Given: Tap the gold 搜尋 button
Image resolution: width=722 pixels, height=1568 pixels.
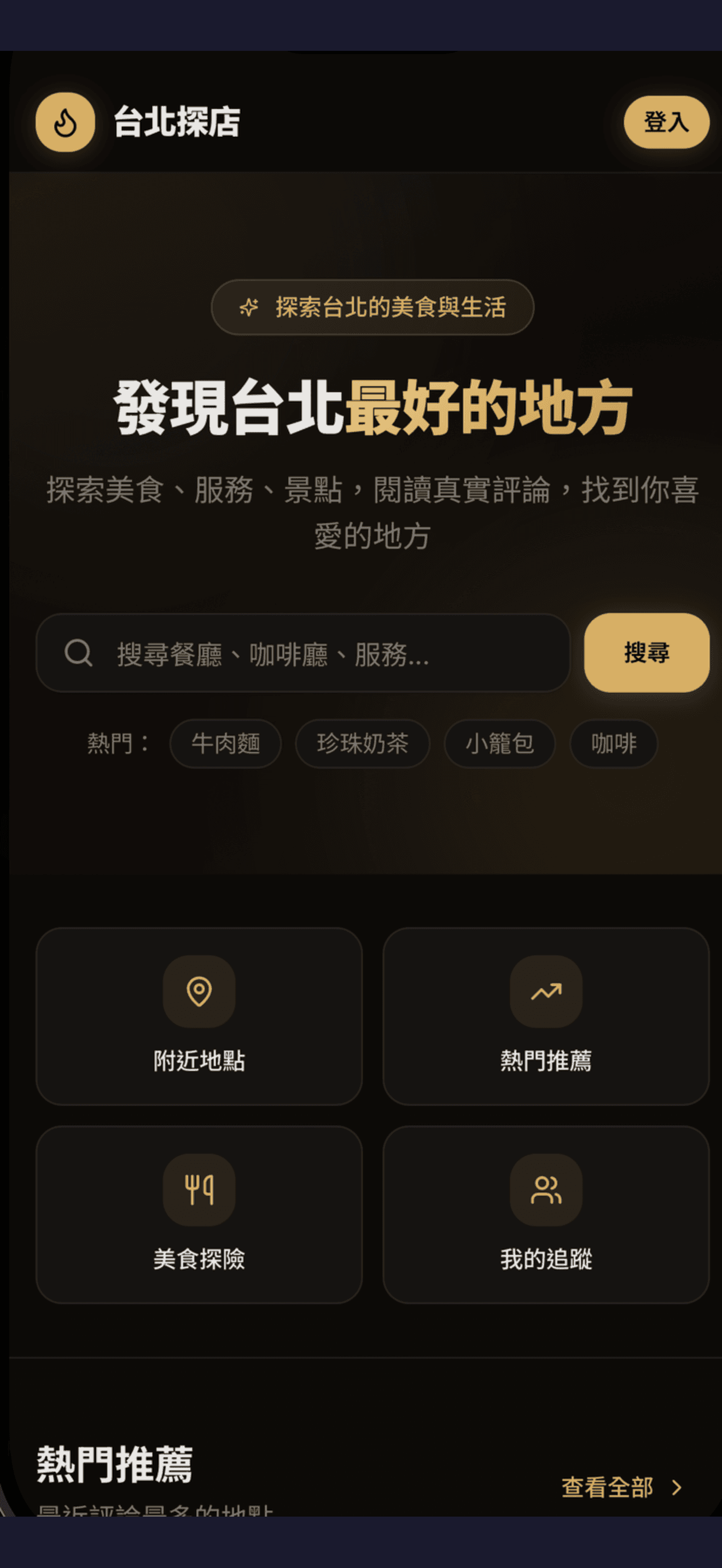Looking at the screenshot, I should [x=647, y=653].
